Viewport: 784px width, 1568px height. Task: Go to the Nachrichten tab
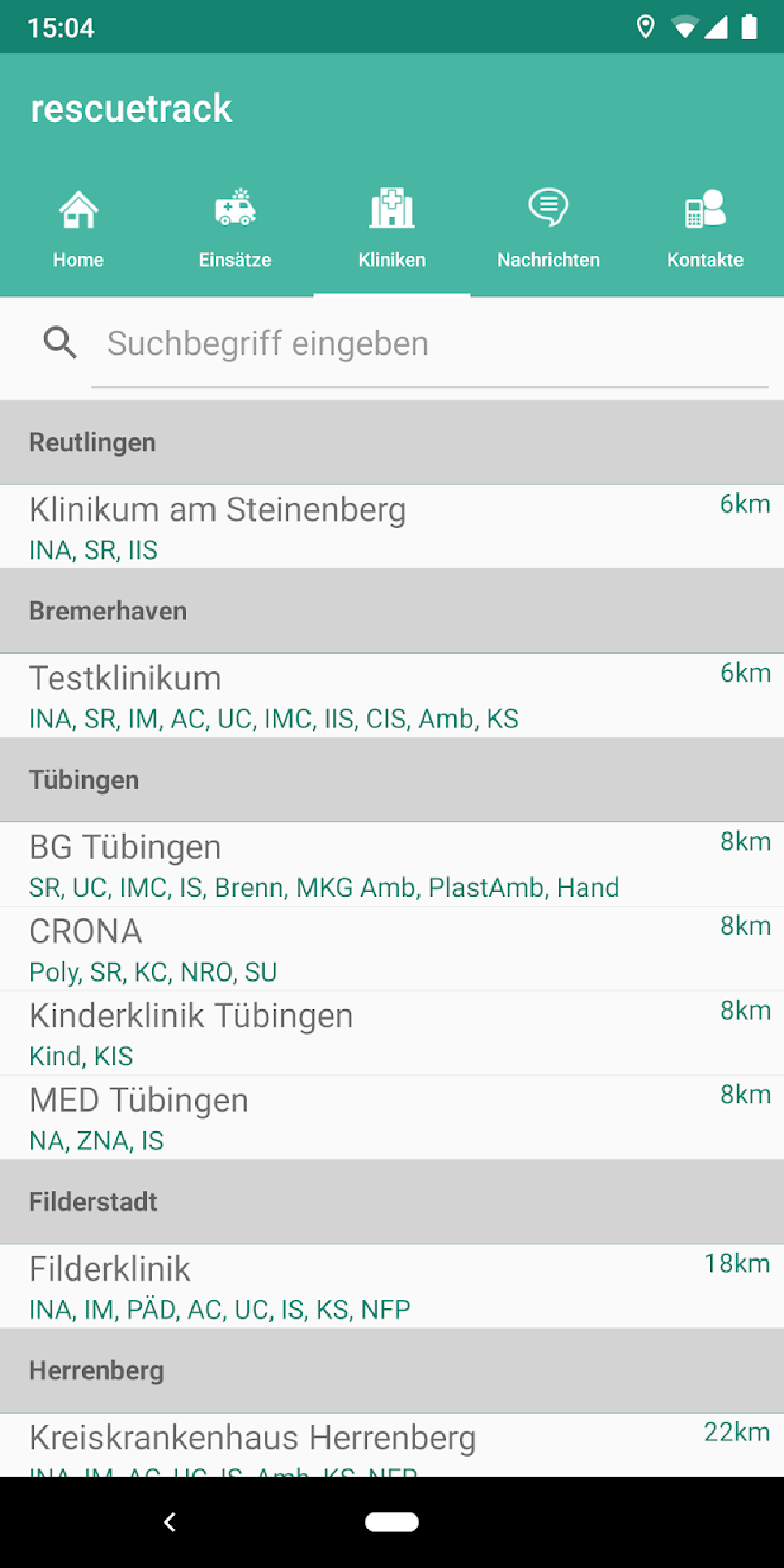[x=549, y=228]
